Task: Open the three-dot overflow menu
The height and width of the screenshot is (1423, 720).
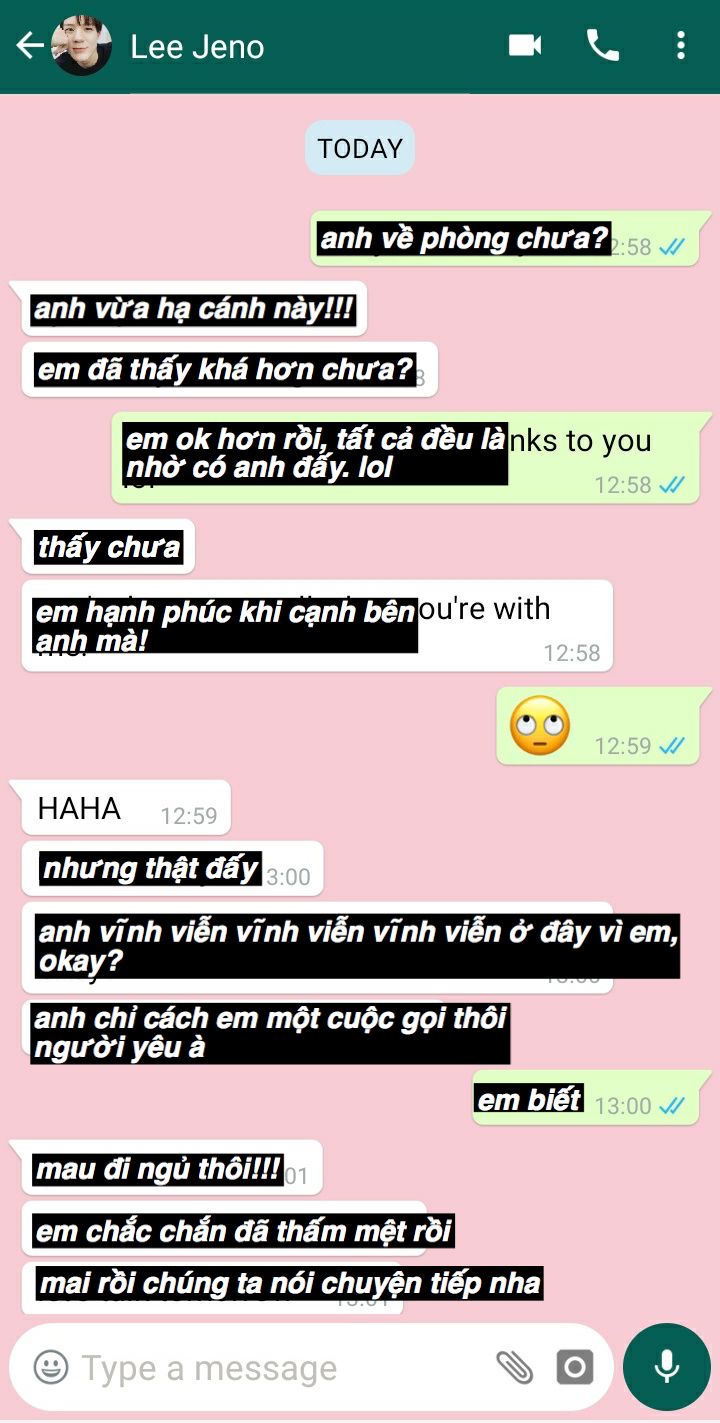Action: 680,46
